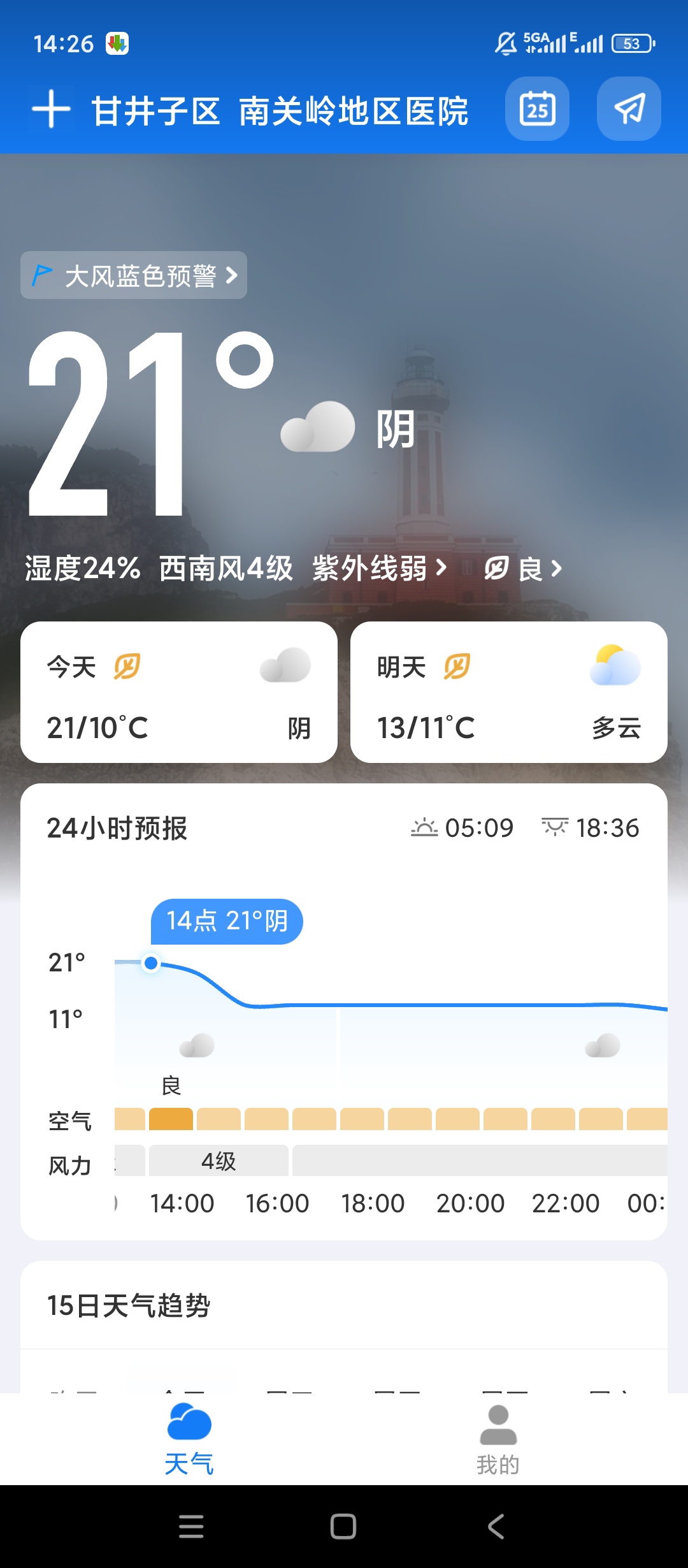Select the highlighted air quality bar at 14:00
This screenshot has width=688, height=1568.
pos(172,1119)
